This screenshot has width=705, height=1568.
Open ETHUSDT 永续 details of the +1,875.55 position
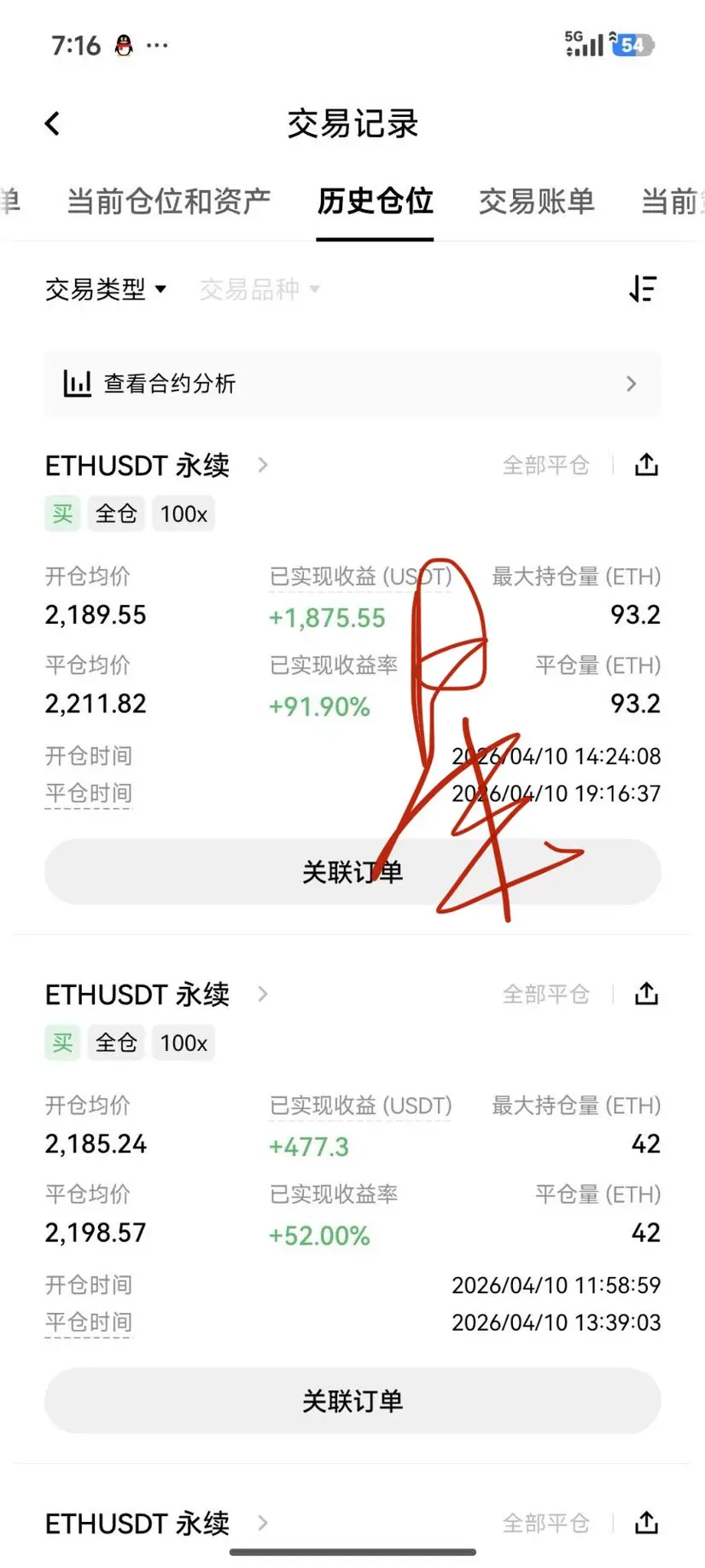(156, 465)
